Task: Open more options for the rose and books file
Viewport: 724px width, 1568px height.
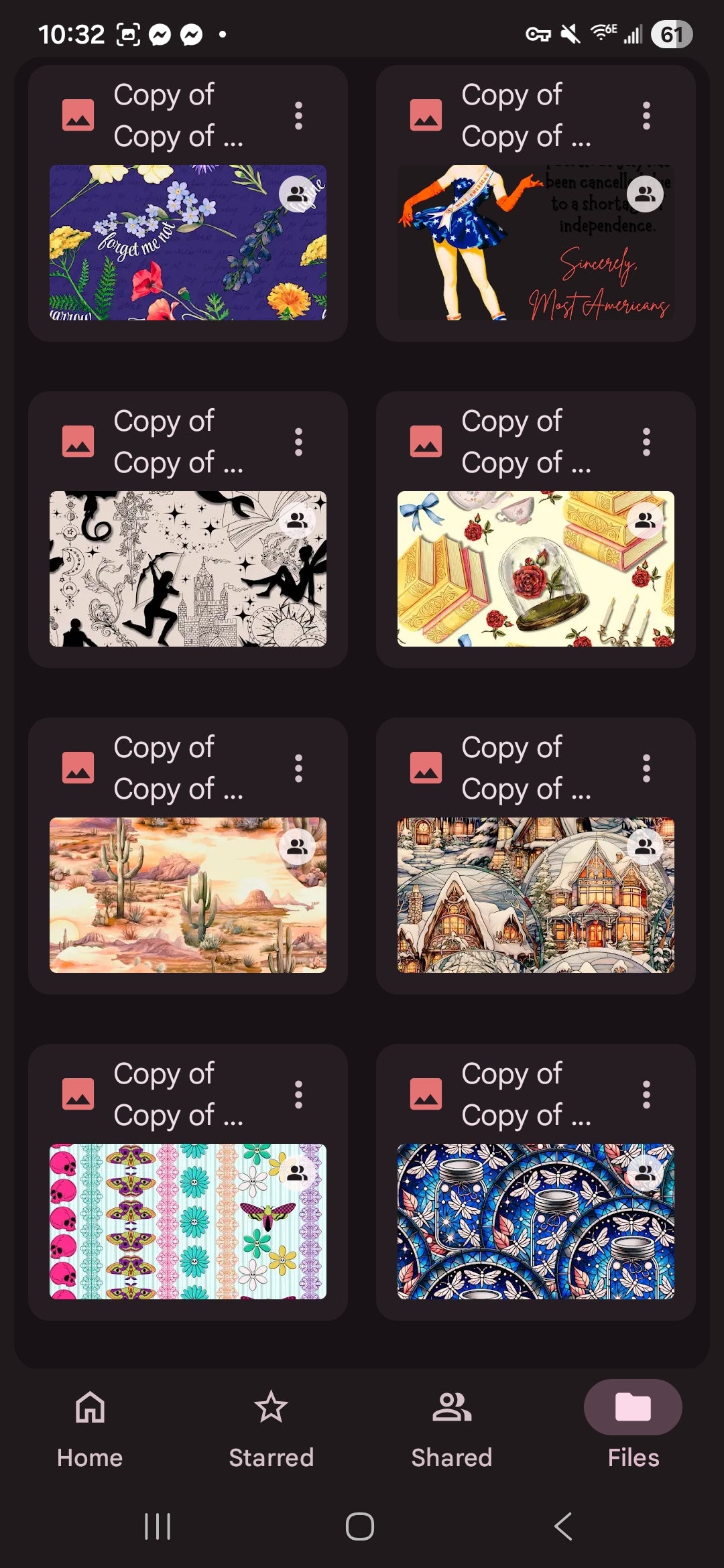Action: point(646,442)
